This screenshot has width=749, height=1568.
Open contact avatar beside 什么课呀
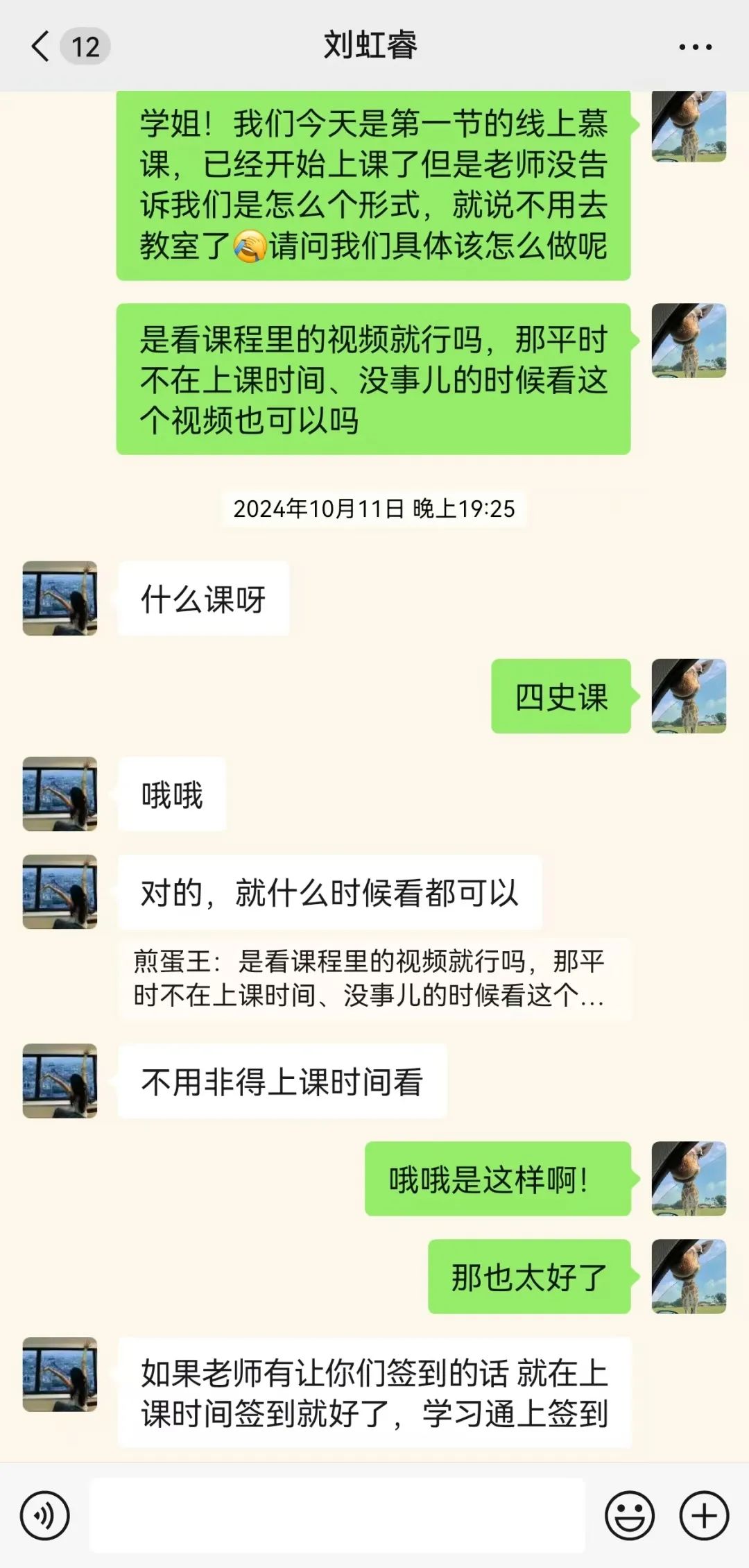click(x=60, y=598)
